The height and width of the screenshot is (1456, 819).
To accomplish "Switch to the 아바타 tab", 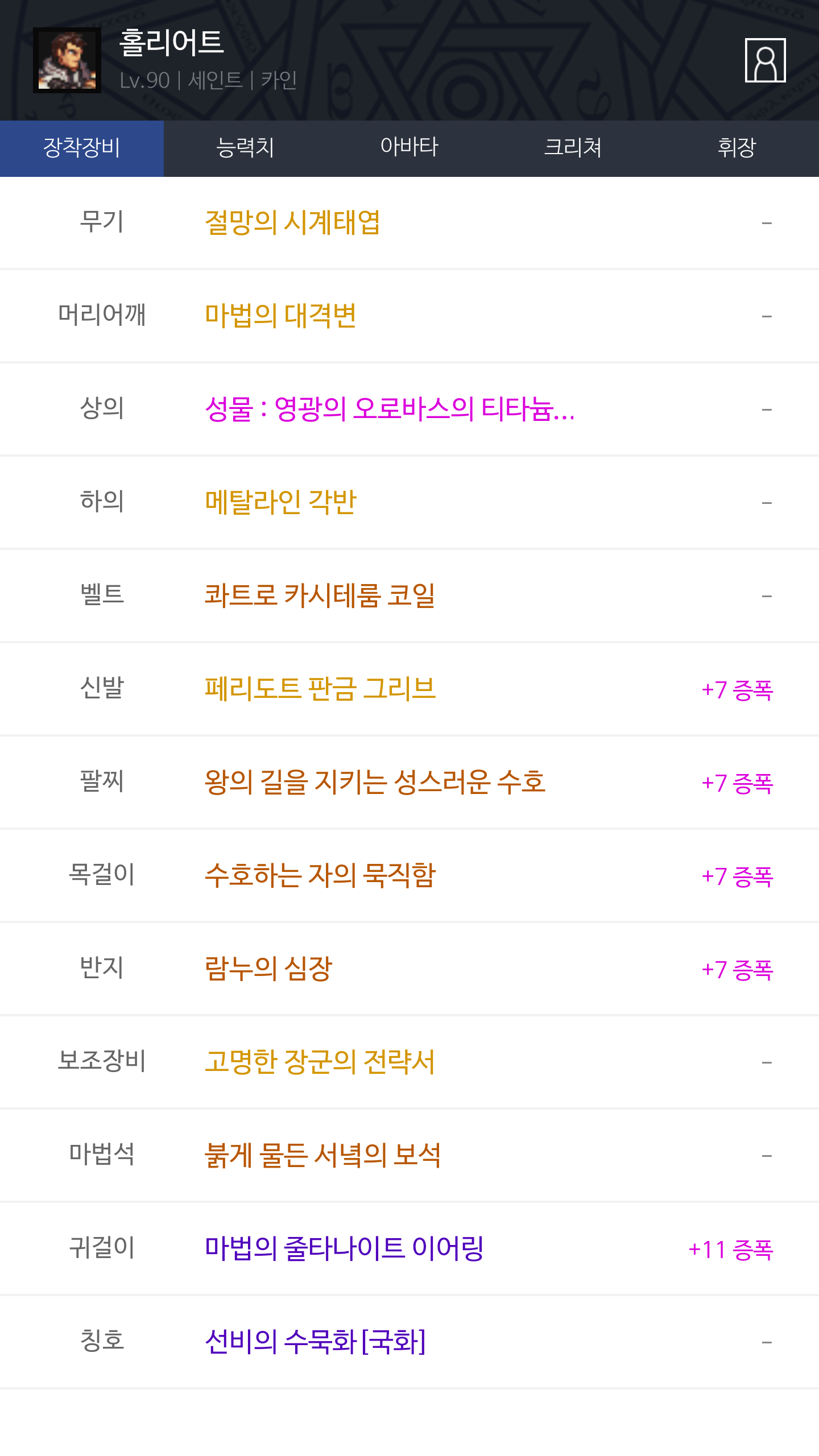I will tap(409, 148).
